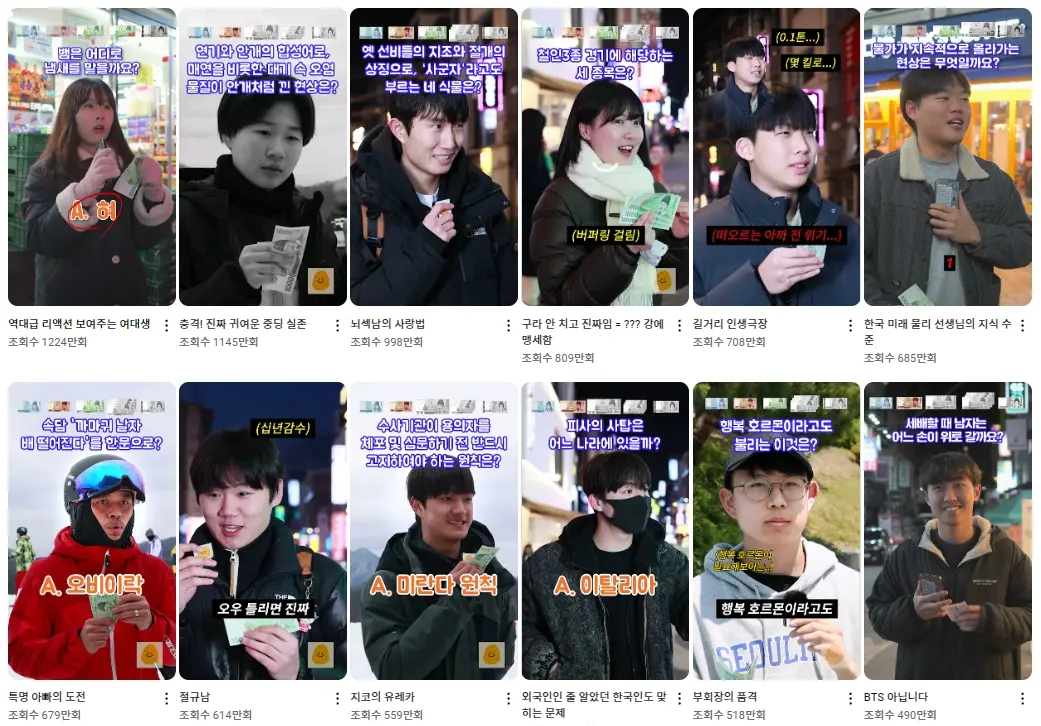The height and width of the screenshot is (726, 1041).
Task: Open the short '구라 안 치고 진짜임 = ??? 강에 맹세함'
Action: point(604,157)
